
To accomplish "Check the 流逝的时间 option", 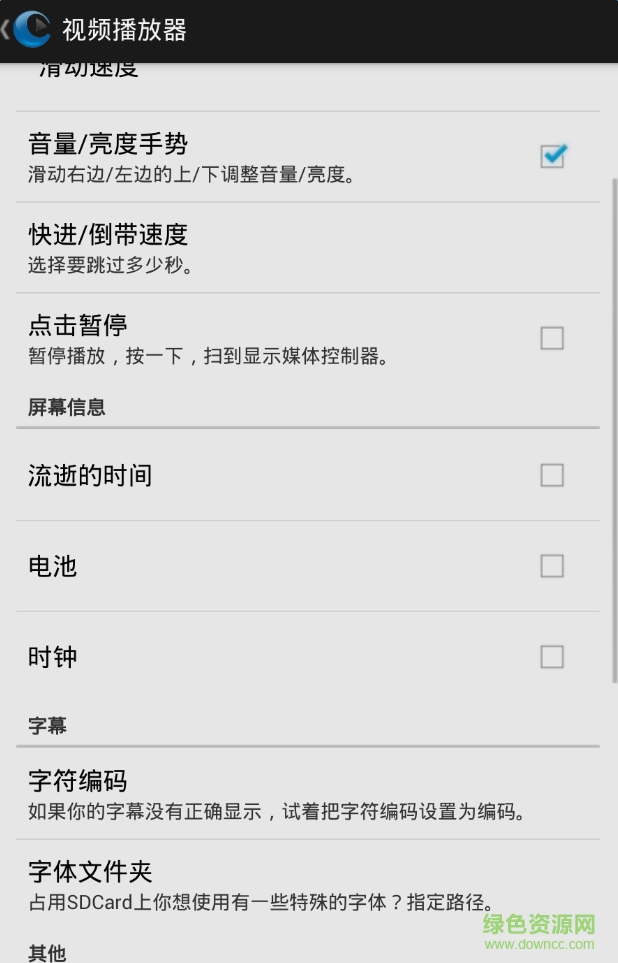I will pyautogui.click(x=552, y=475).
